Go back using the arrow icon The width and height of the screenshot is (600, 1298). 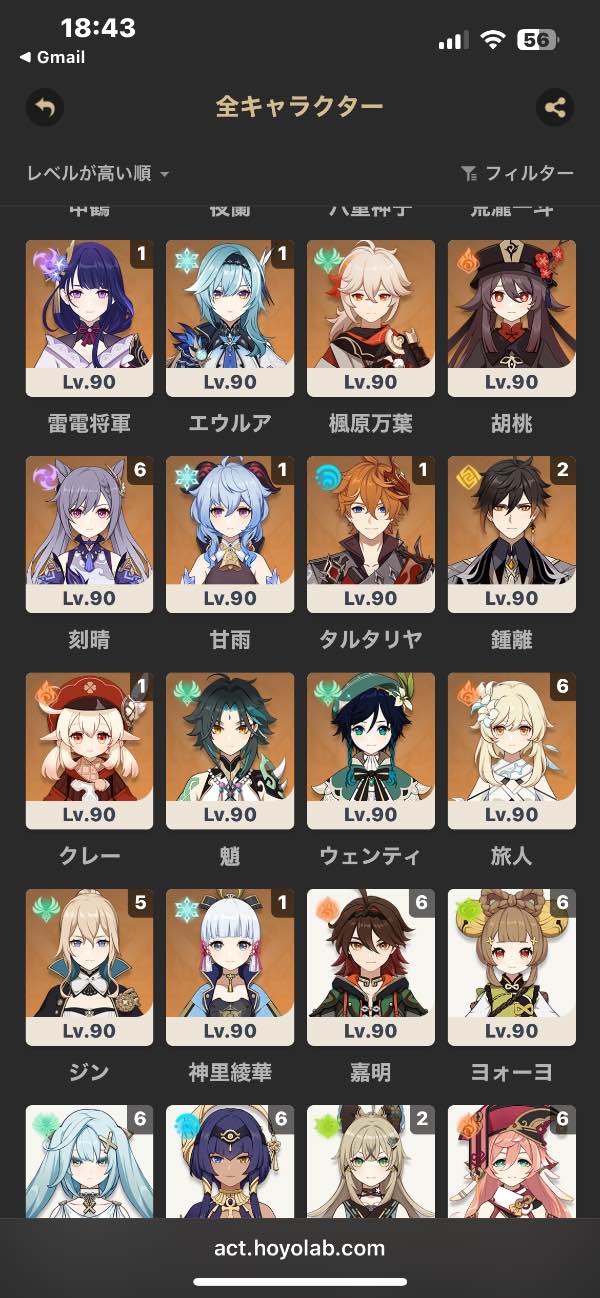[x=45, y=107]
